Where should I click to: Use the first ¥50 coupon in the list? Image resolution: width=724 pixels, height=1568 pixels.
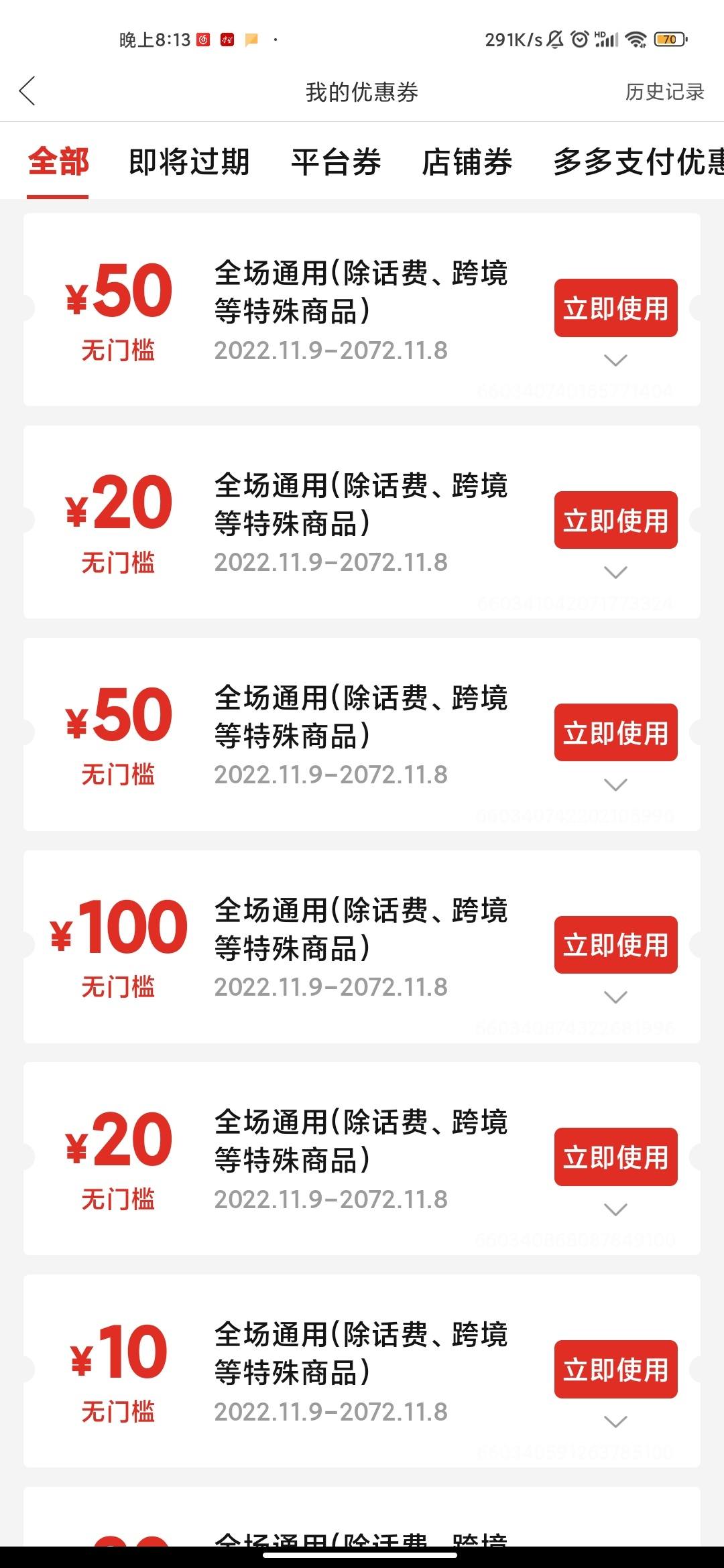point(615,308)
